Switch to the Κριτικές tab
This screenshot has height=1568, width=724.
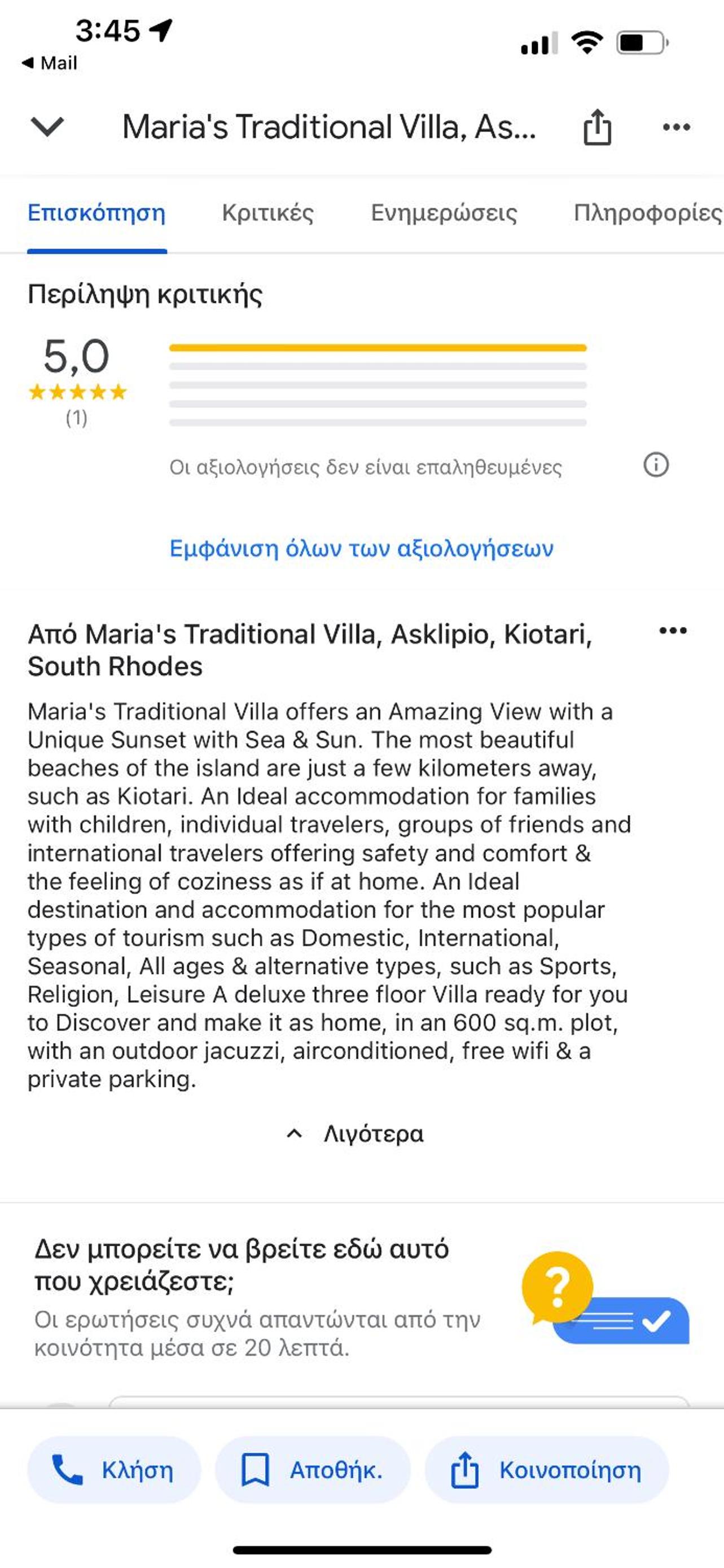267,213
